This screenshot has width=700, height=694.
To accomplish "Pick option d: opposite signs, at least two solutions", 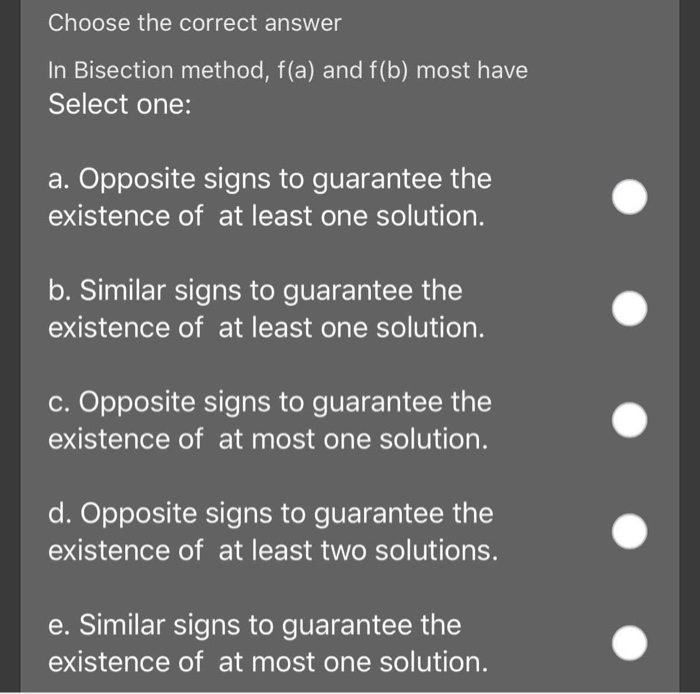I will 630,532.
